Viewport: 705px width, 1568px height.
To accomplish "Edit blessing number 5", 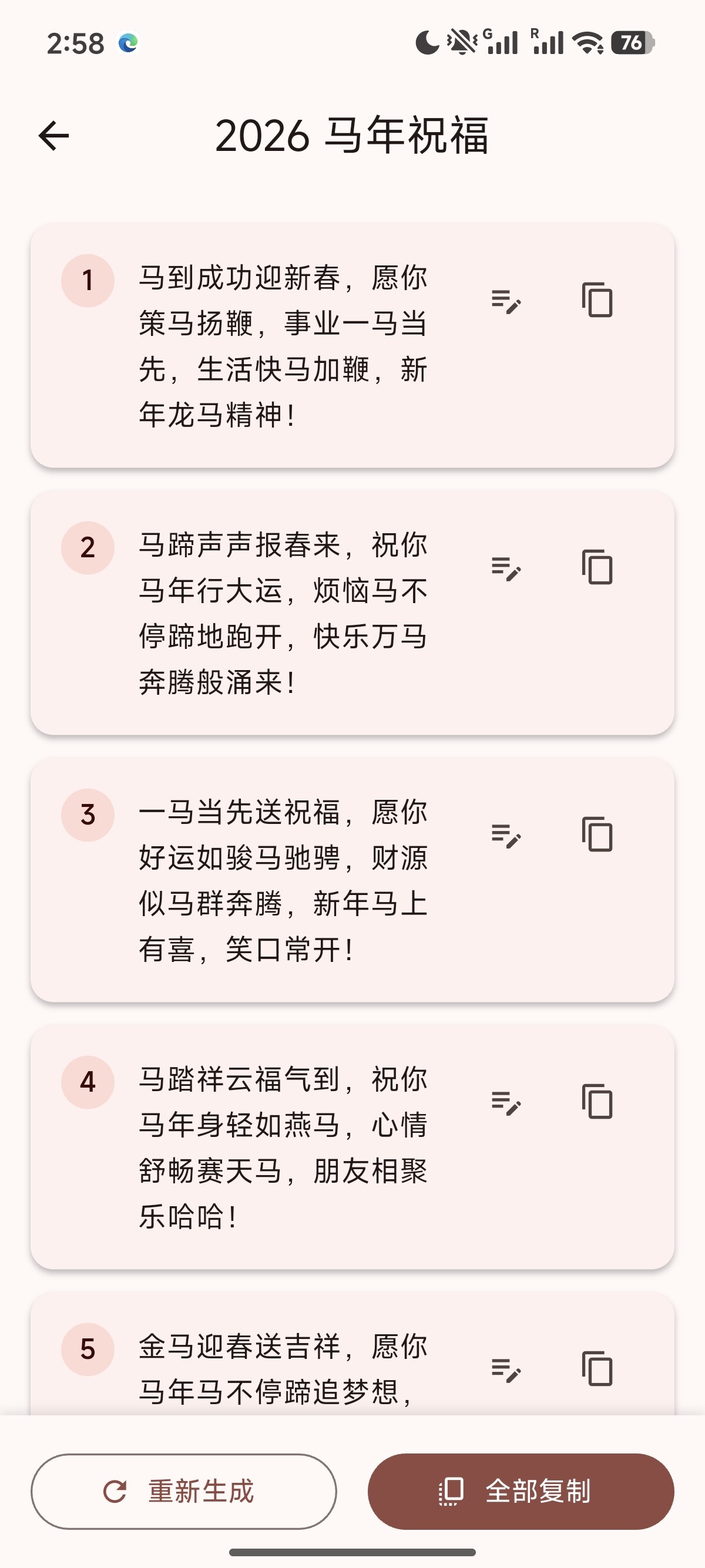I will point(506,1370).
